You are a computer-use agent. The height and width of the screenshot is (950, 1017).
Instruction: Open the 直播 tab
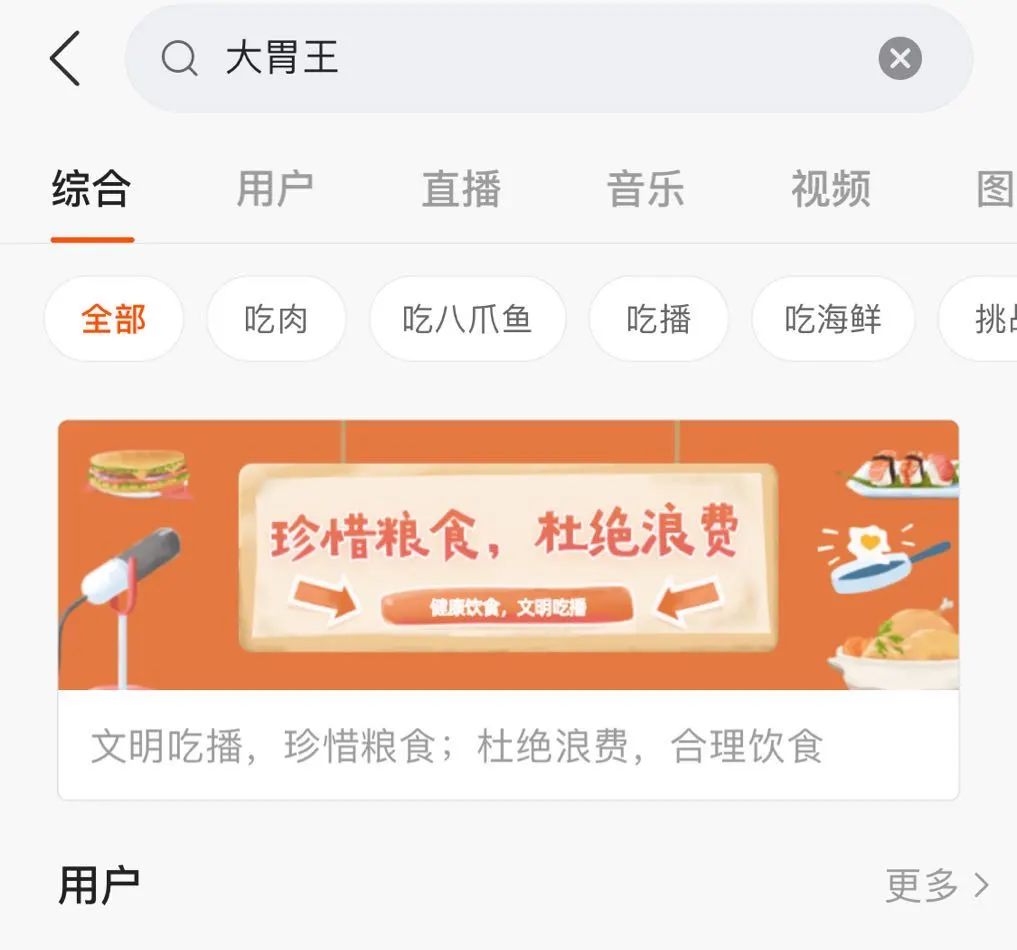point(461,189)
